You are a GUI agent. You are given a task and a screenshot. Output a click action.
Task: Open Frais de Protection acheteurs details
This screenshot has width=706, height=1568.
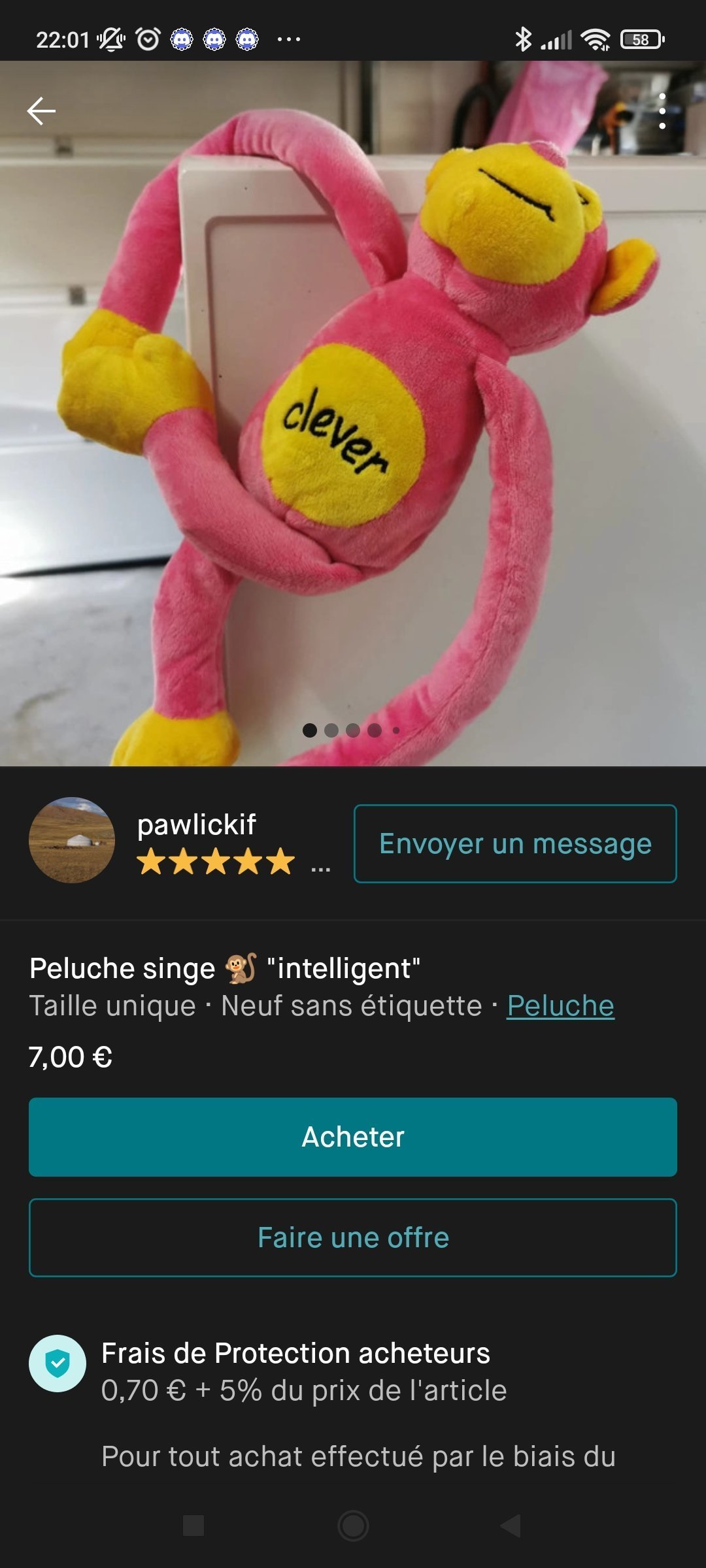(x=295, y=1354)
